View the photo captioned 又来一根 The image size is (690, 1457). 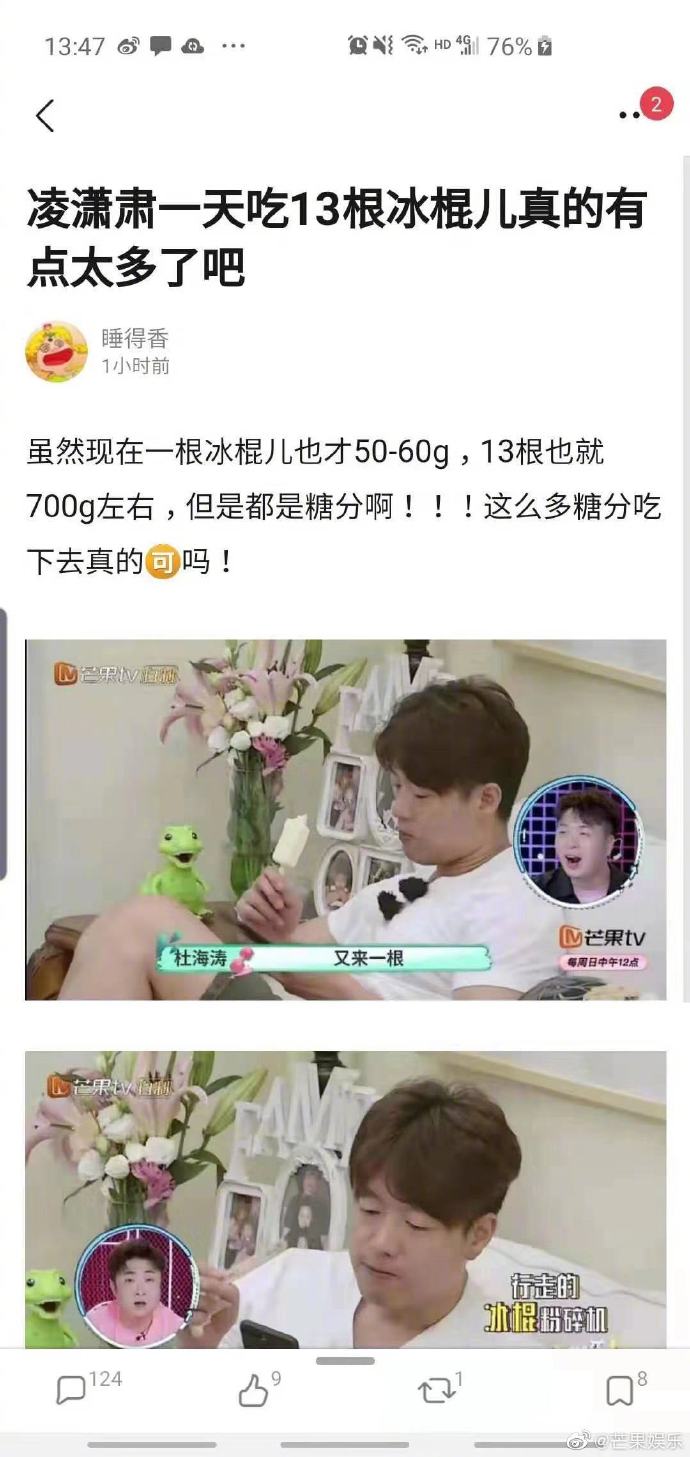tap(345, 819)
